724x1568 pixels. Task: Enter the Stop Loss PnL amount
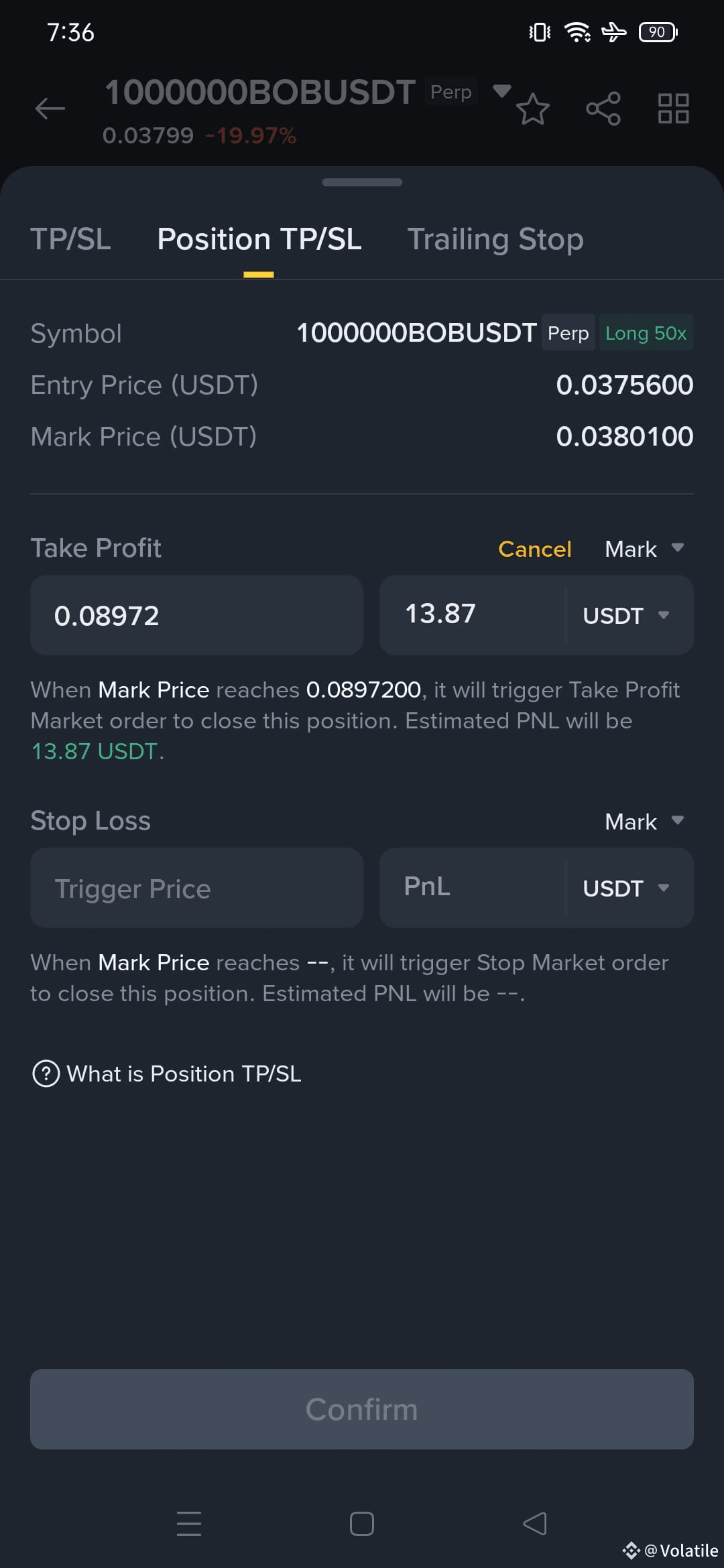point(473,888)
